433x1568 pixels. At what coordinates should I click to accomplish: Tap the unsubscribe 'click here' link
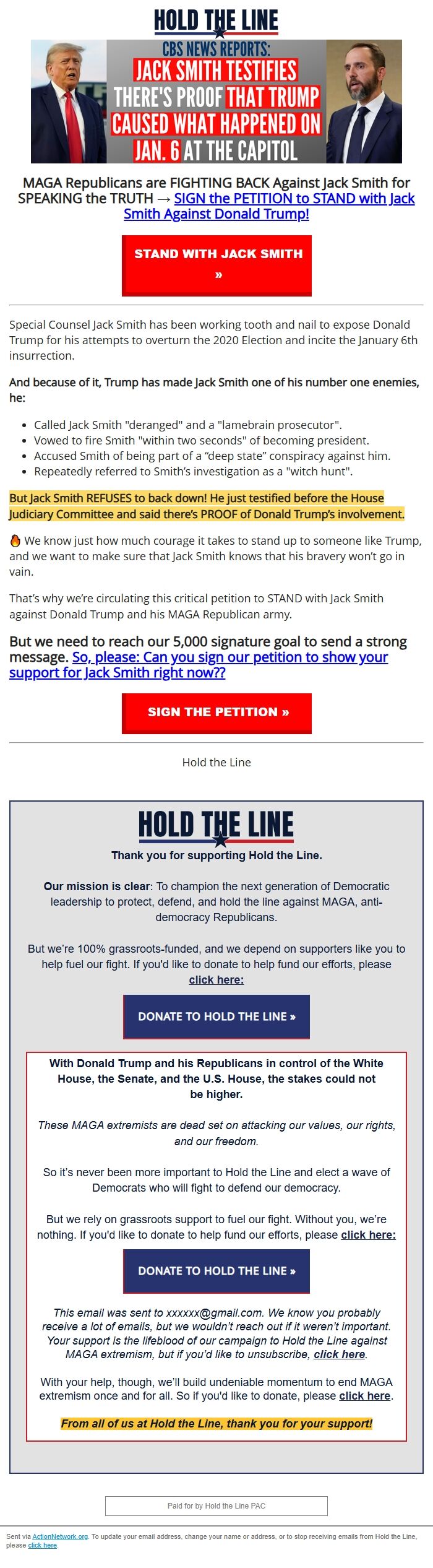339,1354
